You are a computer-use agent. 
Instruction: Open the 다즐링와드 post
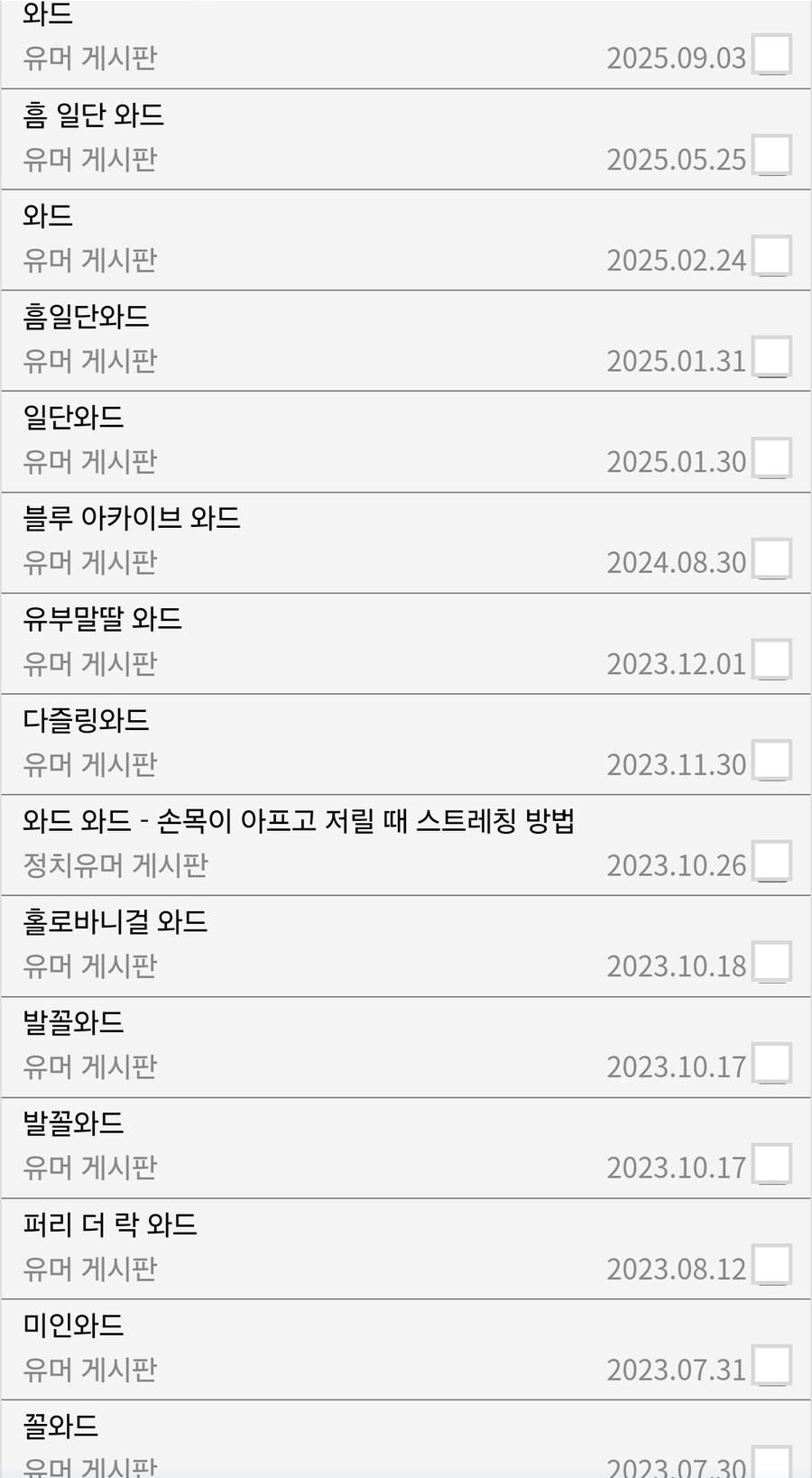click(88, 721)
